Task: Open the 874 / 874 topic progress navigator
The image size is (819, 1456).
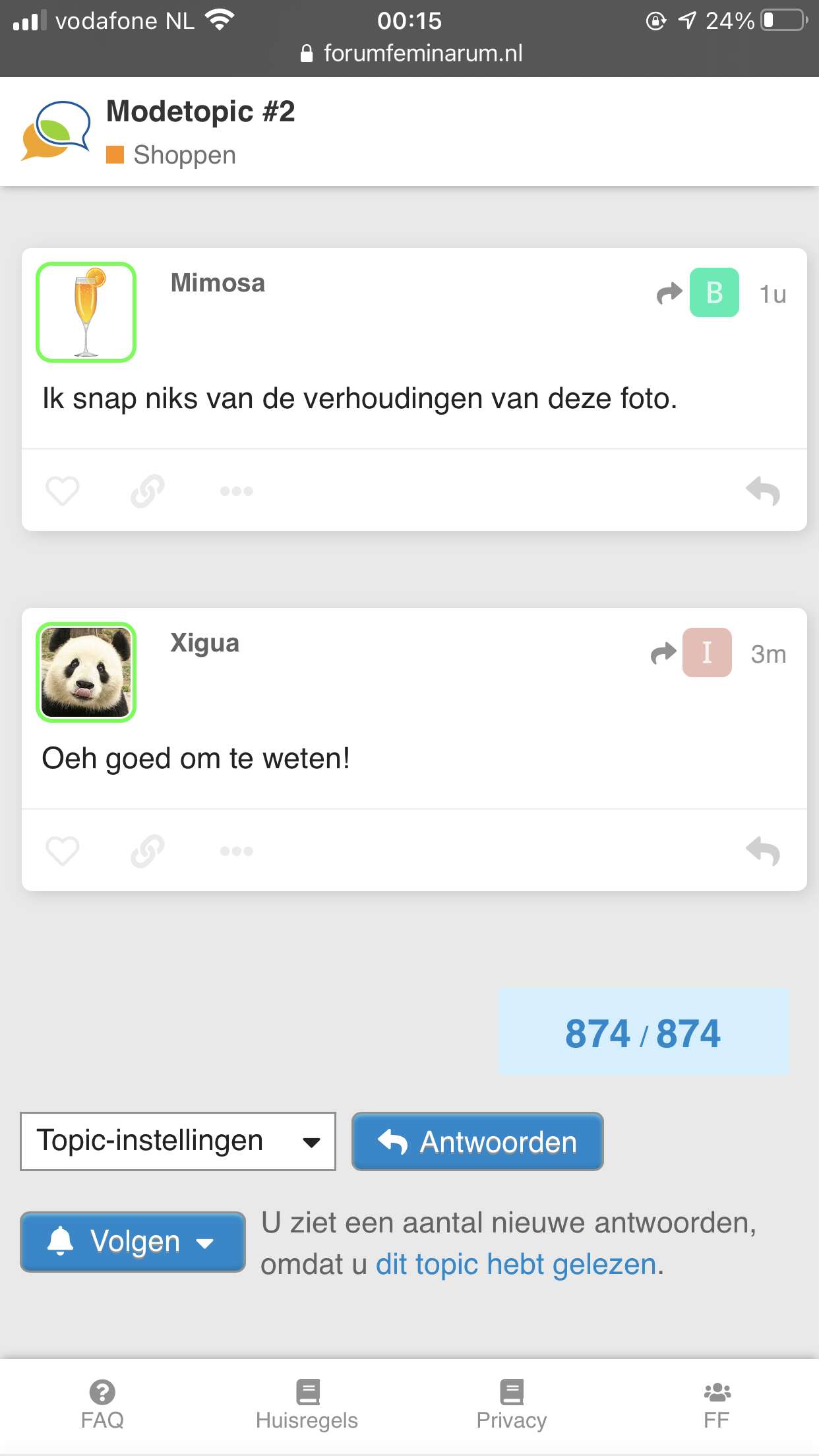Action: [x=643, y=1033]
